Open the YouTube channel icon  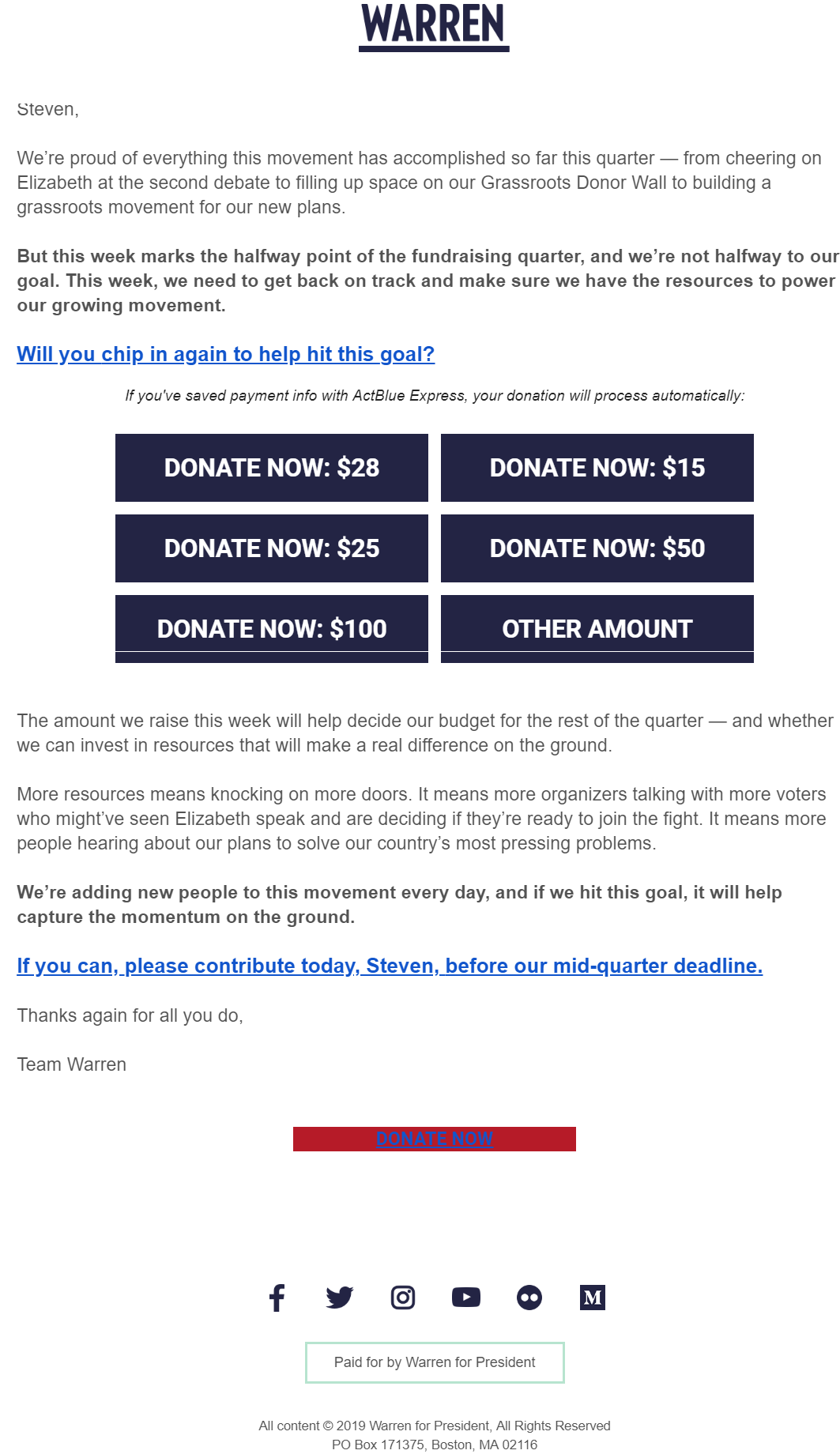(466, 1298)
